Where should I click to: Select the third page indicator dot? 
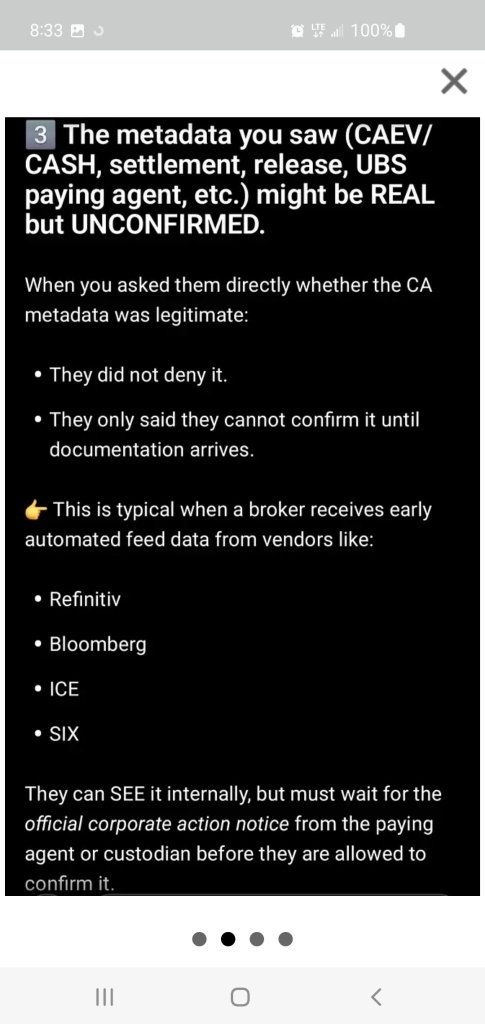257,939
